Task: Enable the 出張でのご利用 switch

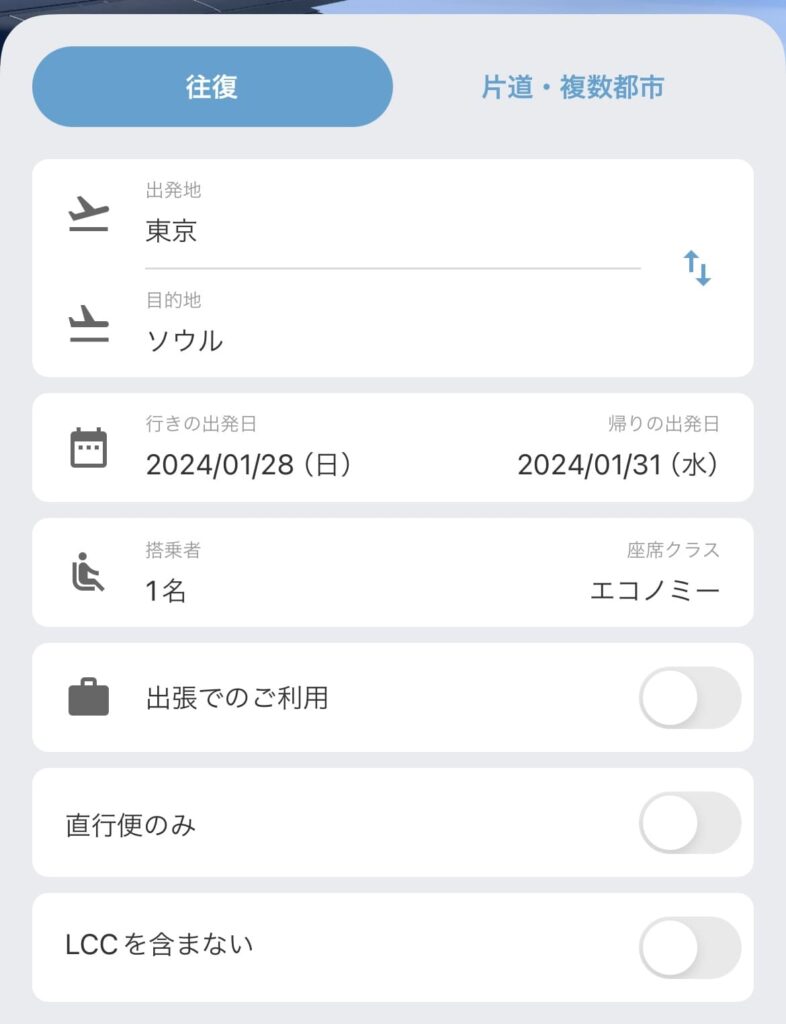Action: 688,696
